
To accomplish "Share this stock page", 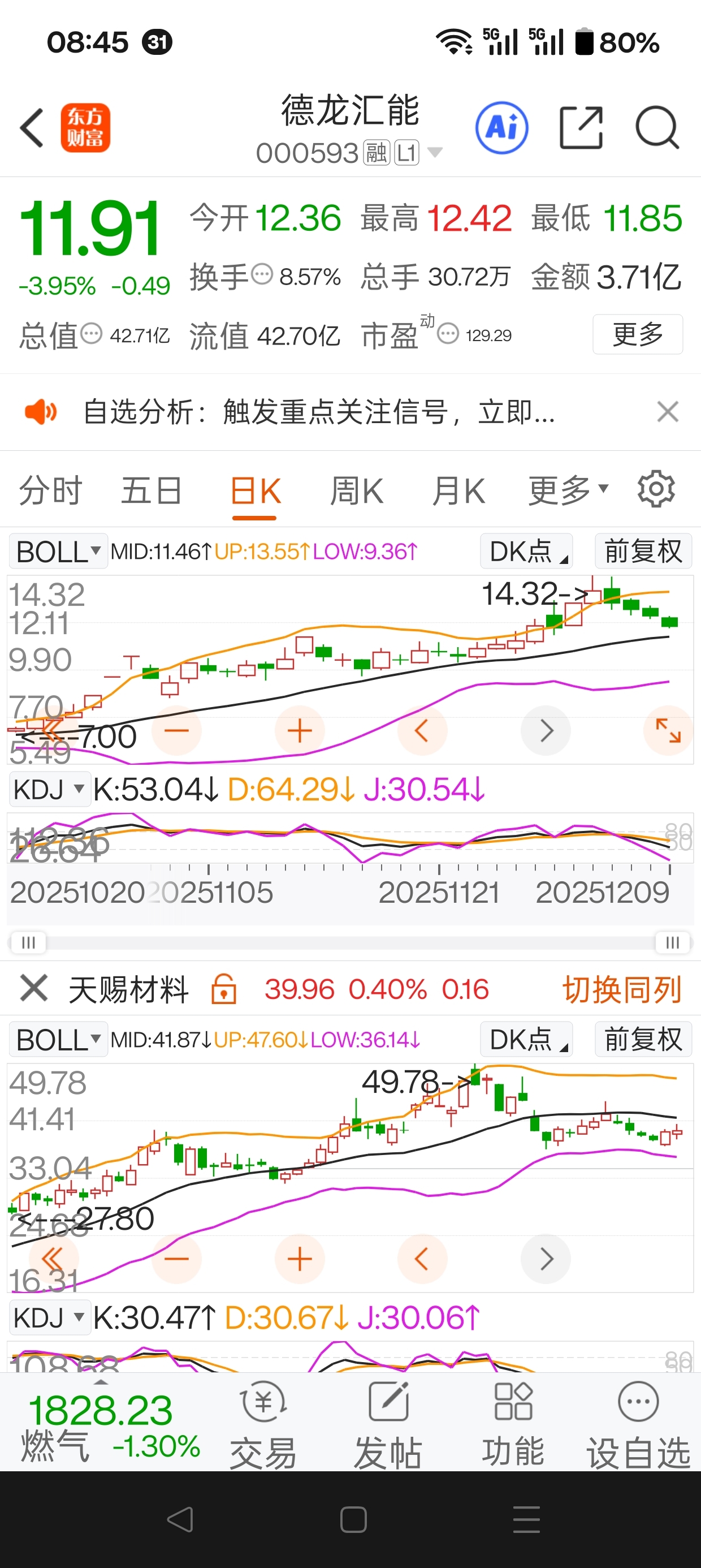I will [581, 128].
